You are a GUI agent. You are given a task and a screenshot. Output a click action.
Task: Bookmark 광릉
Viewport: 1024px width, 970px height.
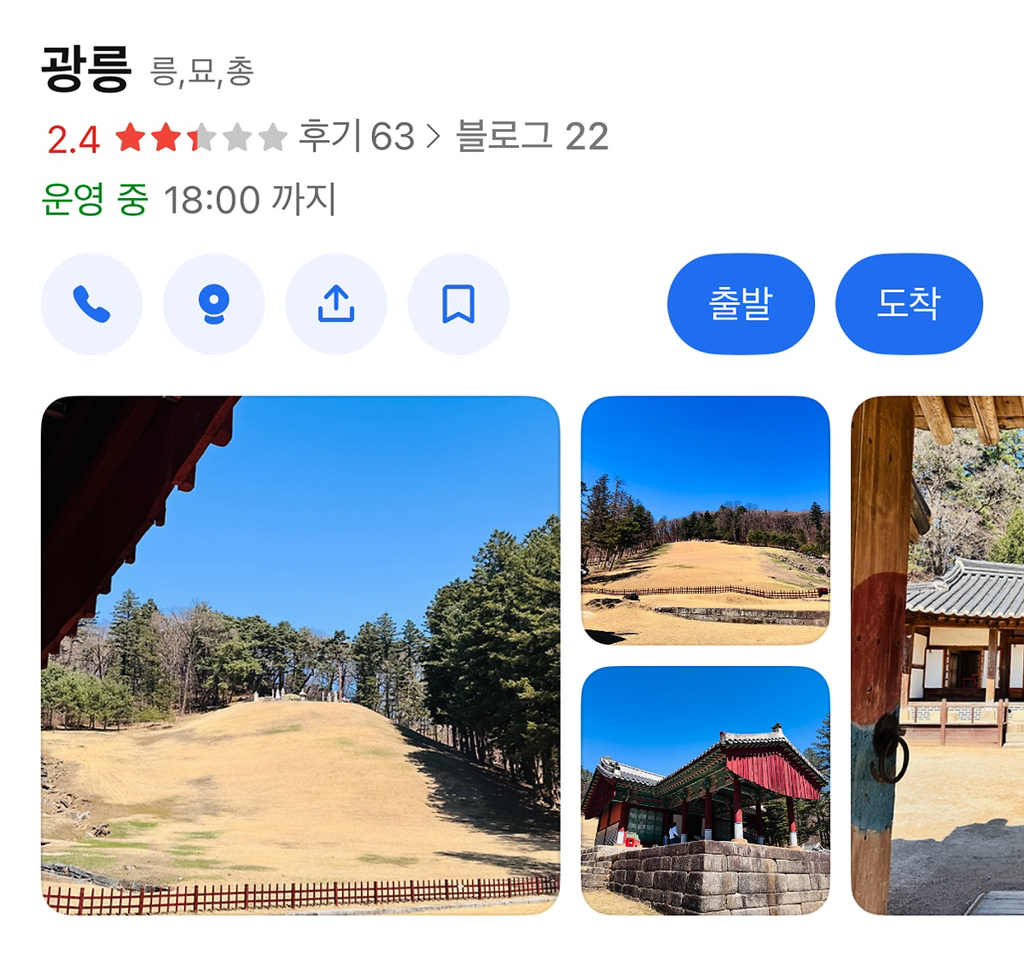click(458, 304)
